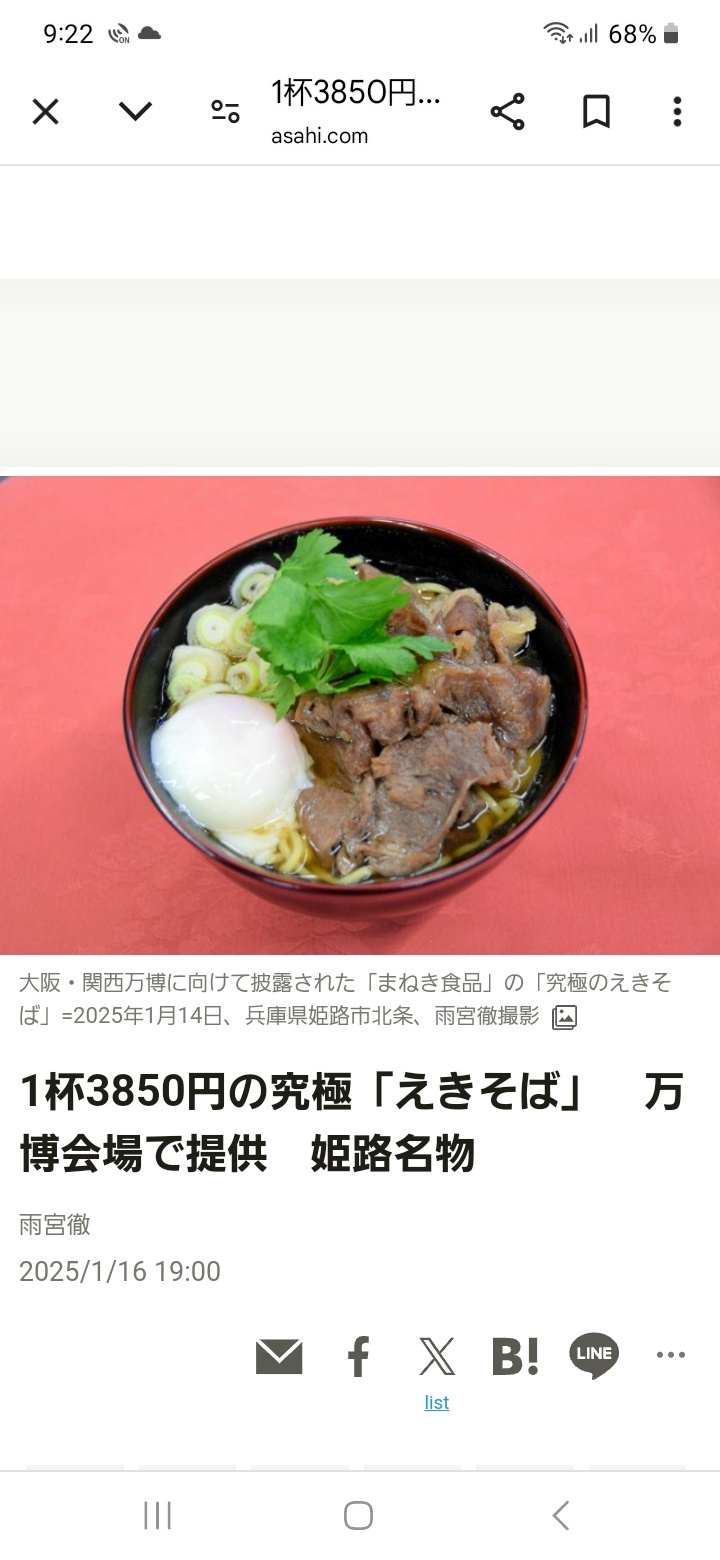
Task: Share the article via LINE
Action: point(594,1356)
